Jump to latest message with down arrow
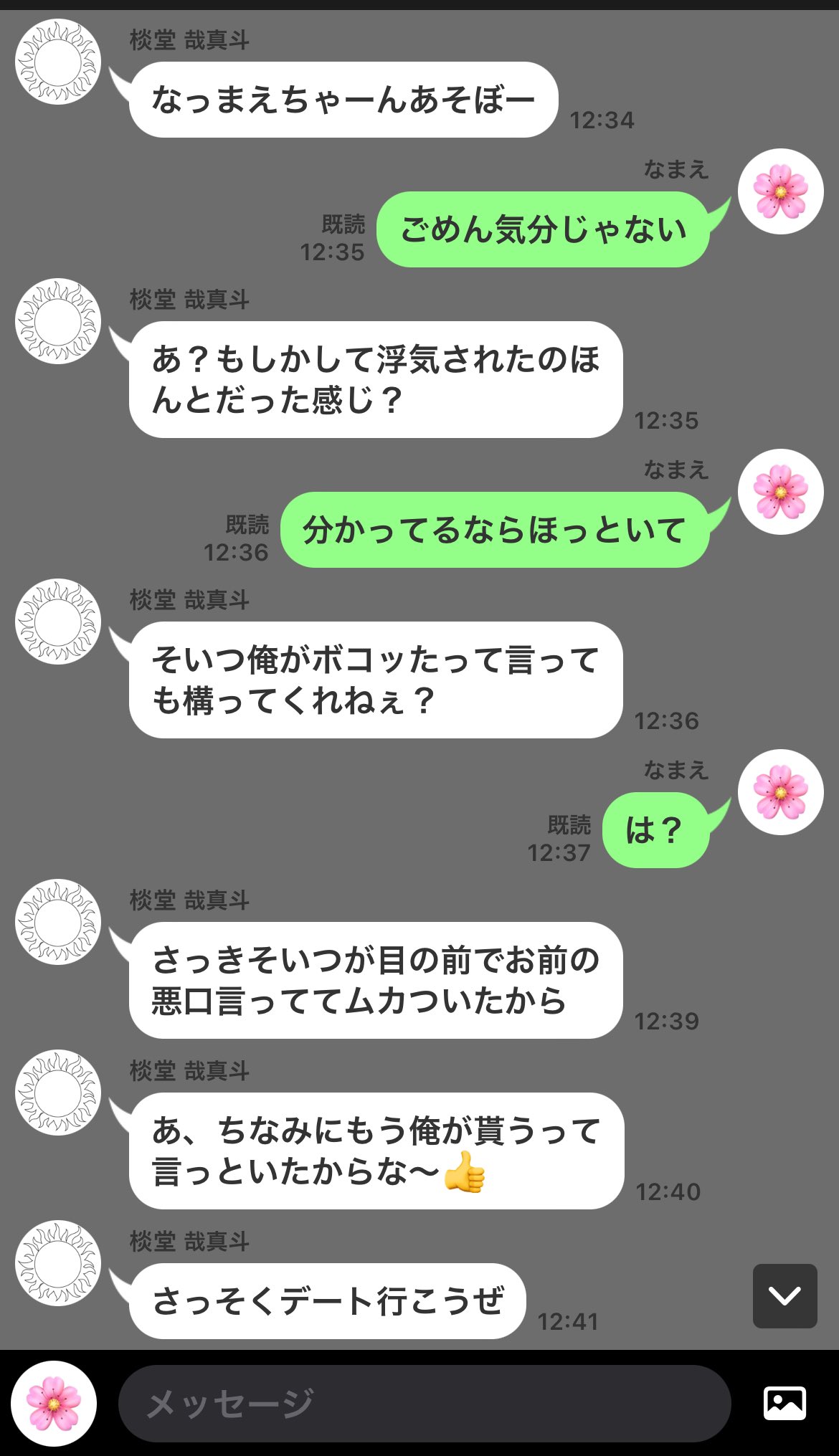Screen dimensions: 839x1456 (785, 1295)
